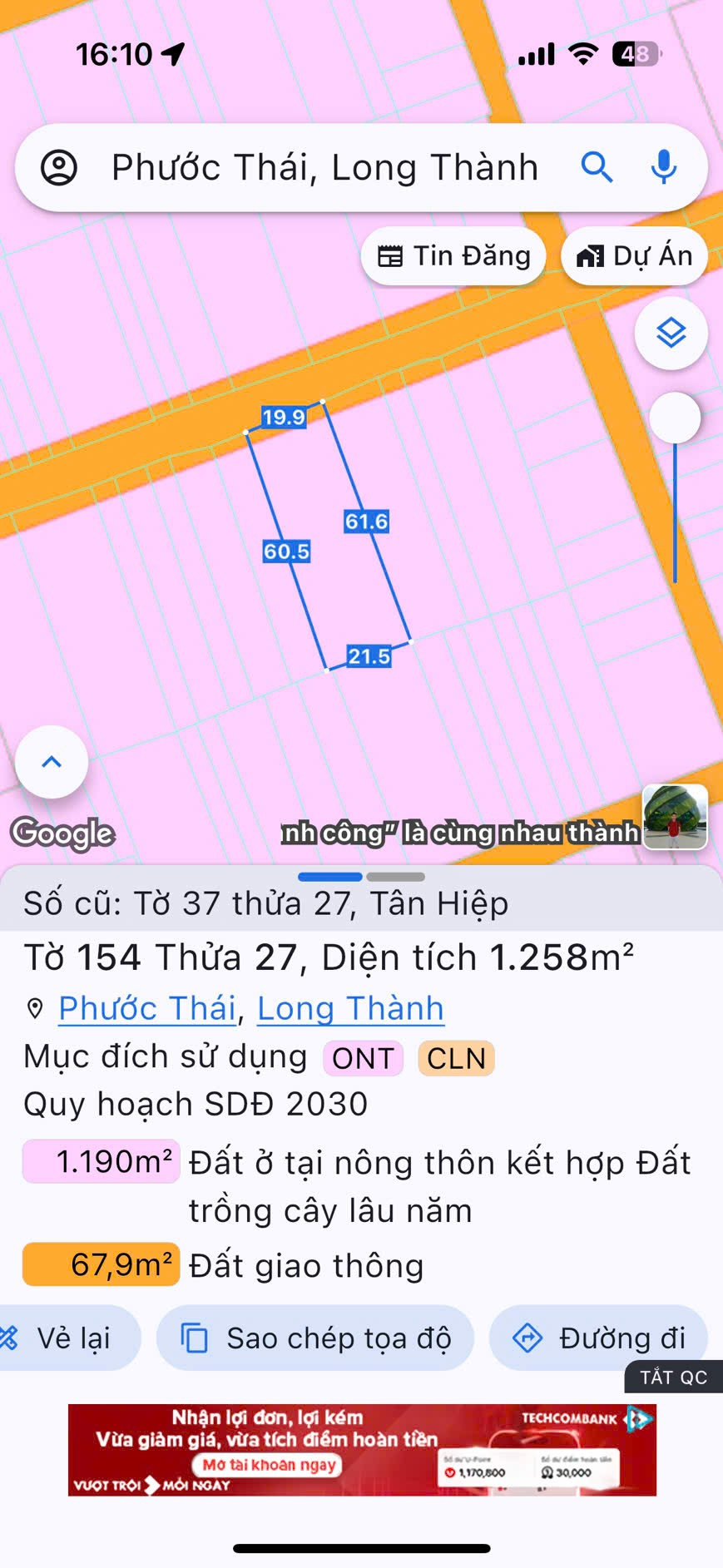Open the Tin Đăng listings chip
723x1568 pixels.
pos(453,256)
